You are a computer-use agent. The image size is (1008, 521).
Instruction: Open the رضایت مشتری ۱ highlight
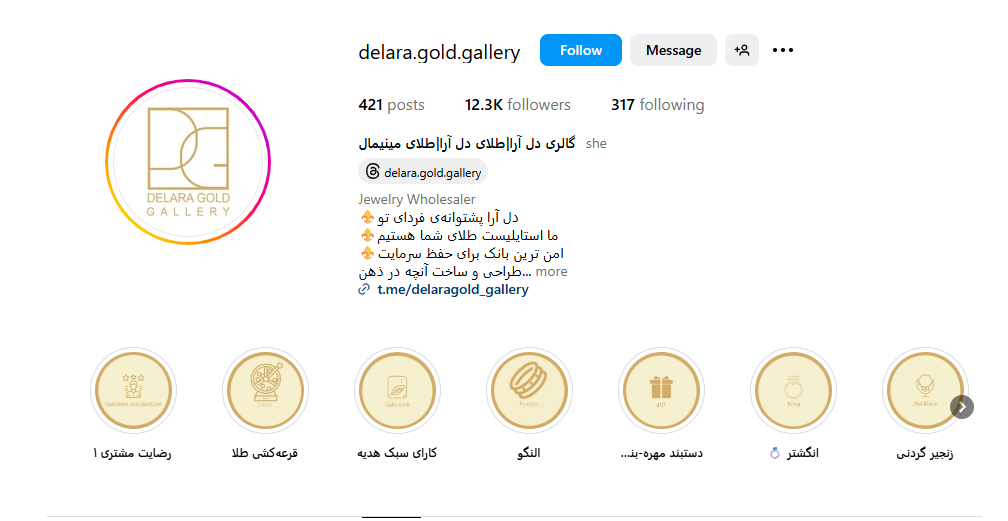coord(134,390)
